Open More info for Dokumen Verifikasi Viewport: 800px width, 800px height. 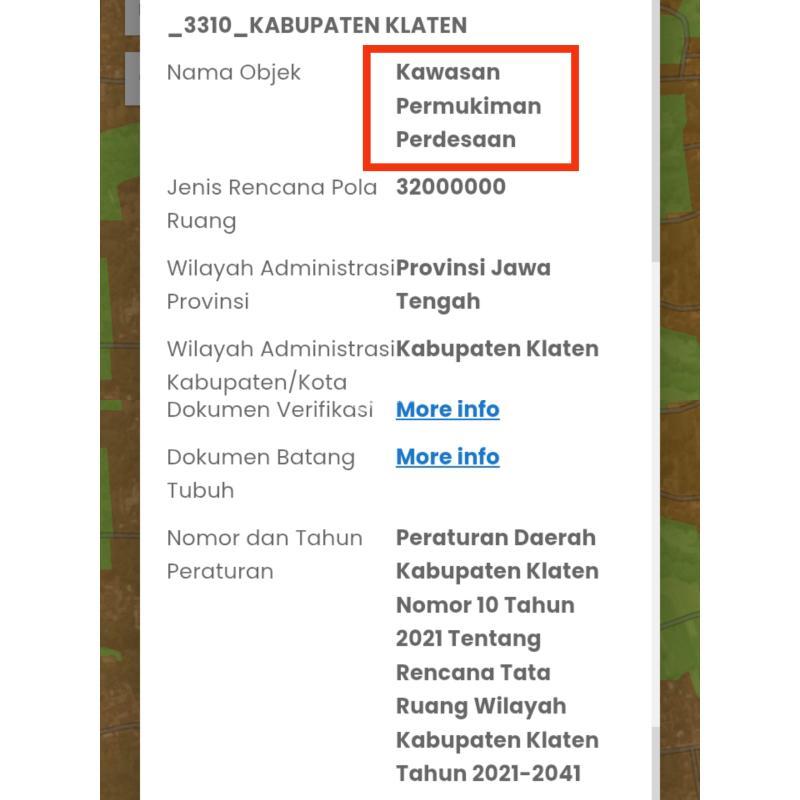coord(447,409)
